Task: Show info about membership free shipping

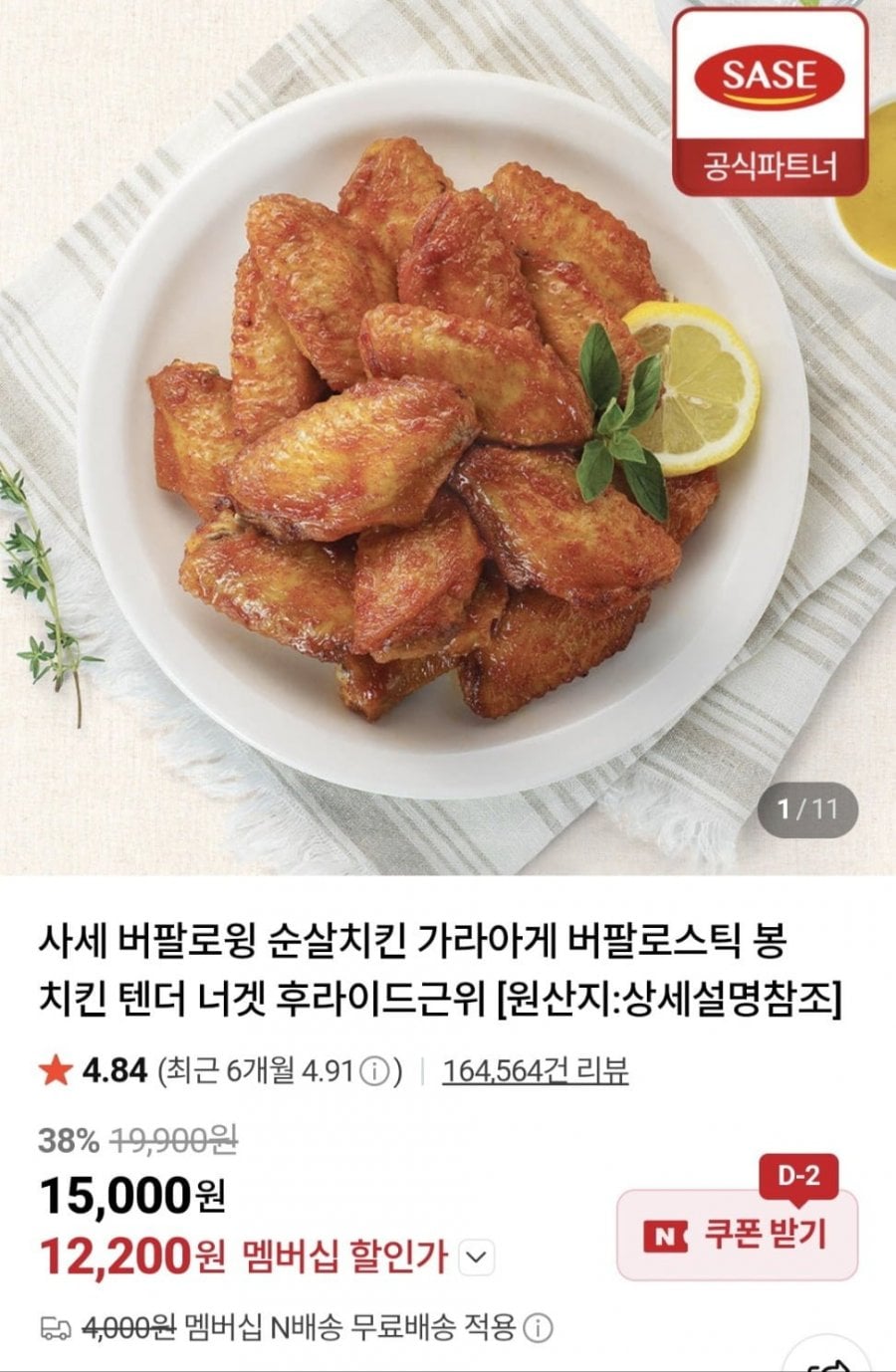Action: point(539,1327)
